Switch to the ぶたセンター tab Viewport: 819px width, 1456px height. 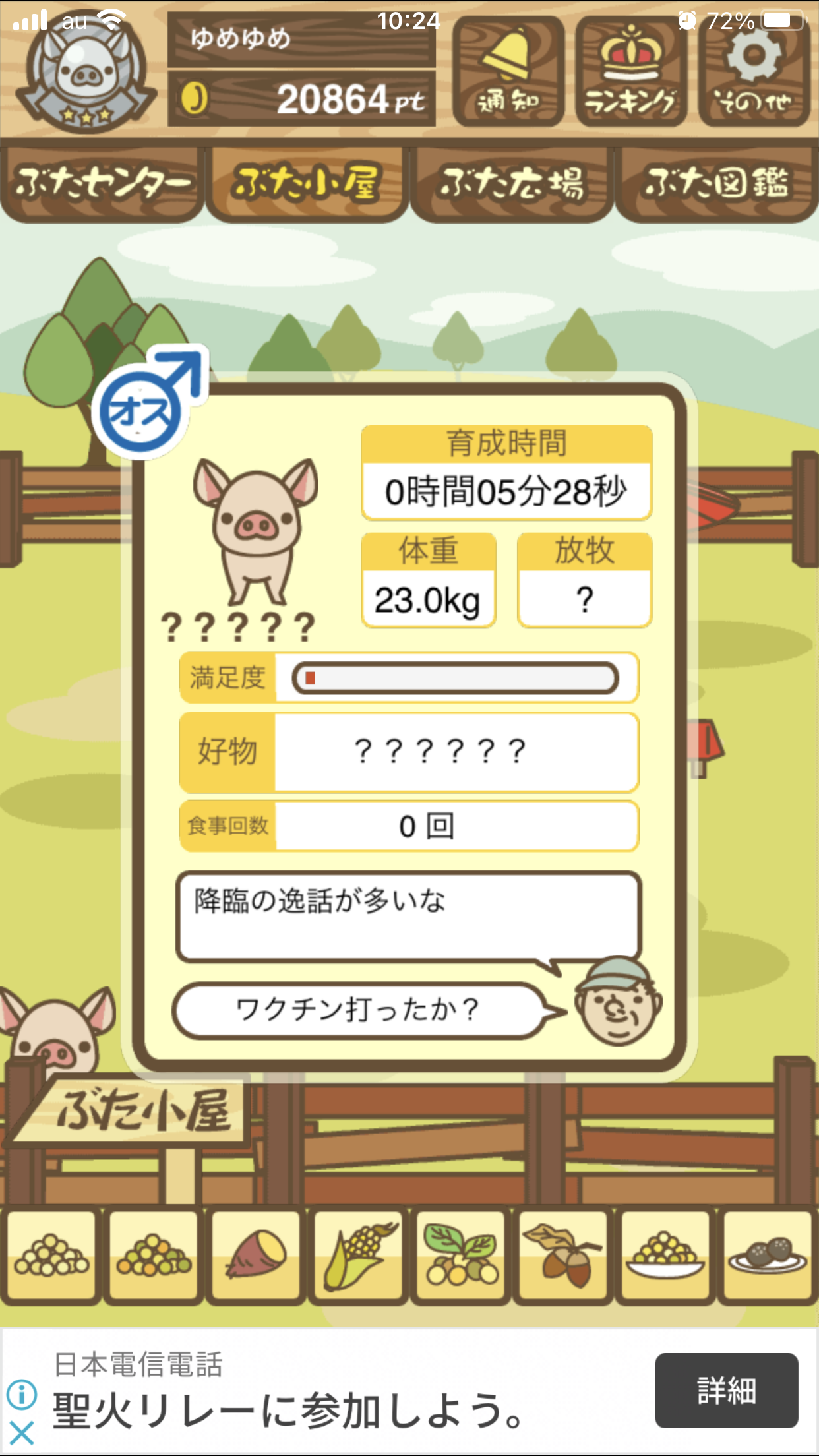(x=102, y=184)
